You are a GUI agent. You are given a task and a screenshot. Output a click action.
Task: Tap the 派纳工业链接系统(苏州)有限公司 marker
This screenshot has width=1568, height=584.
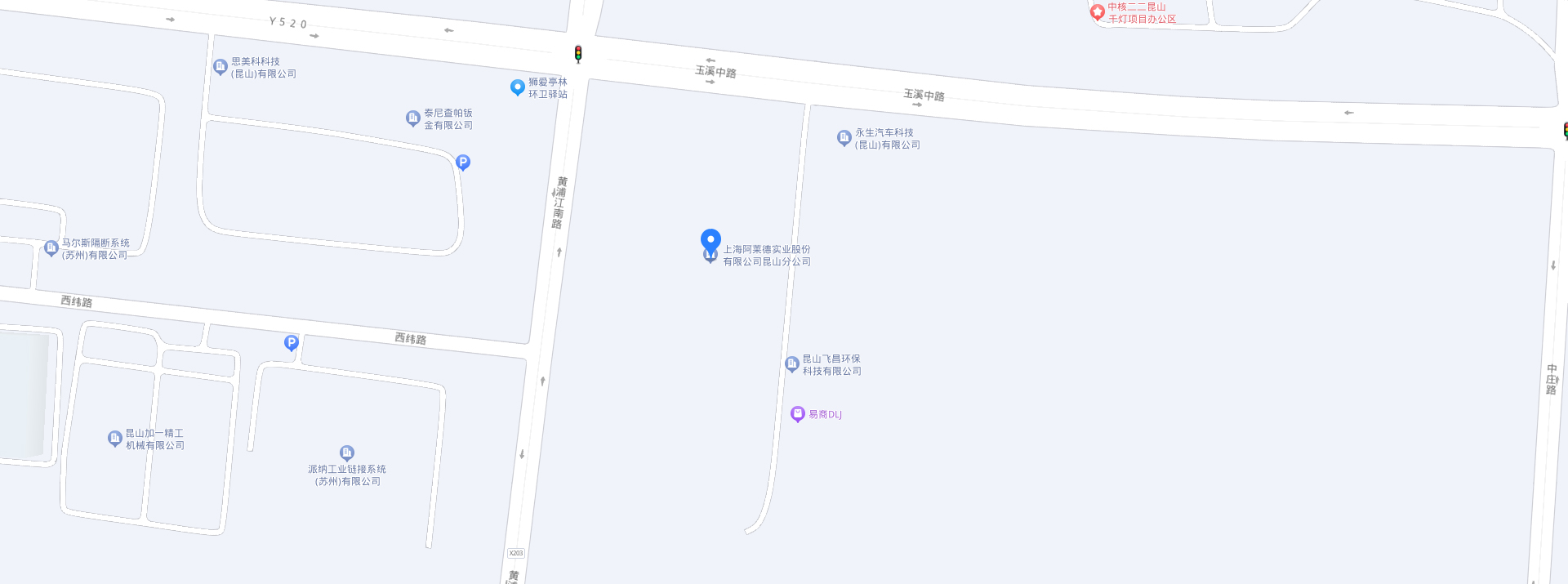[346, 452]
